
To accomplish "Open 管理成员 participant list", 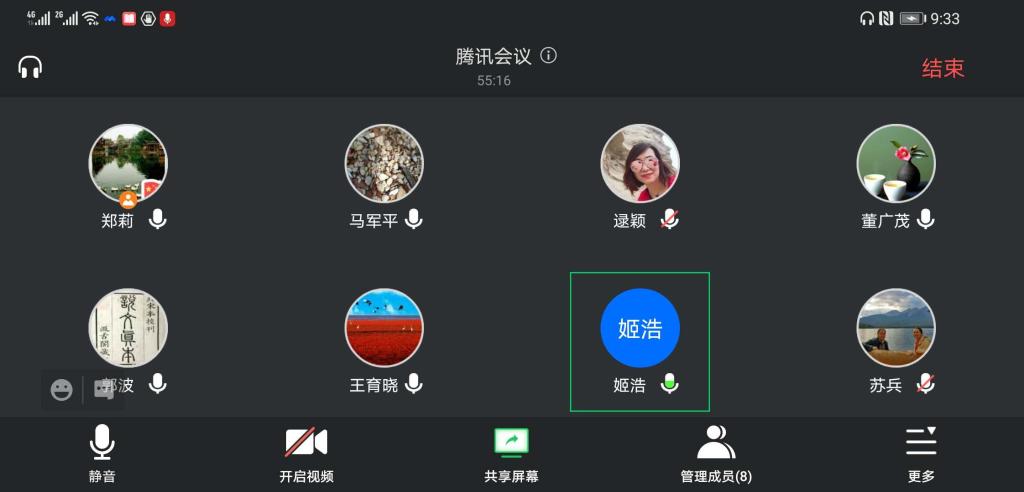I will 716,453.
